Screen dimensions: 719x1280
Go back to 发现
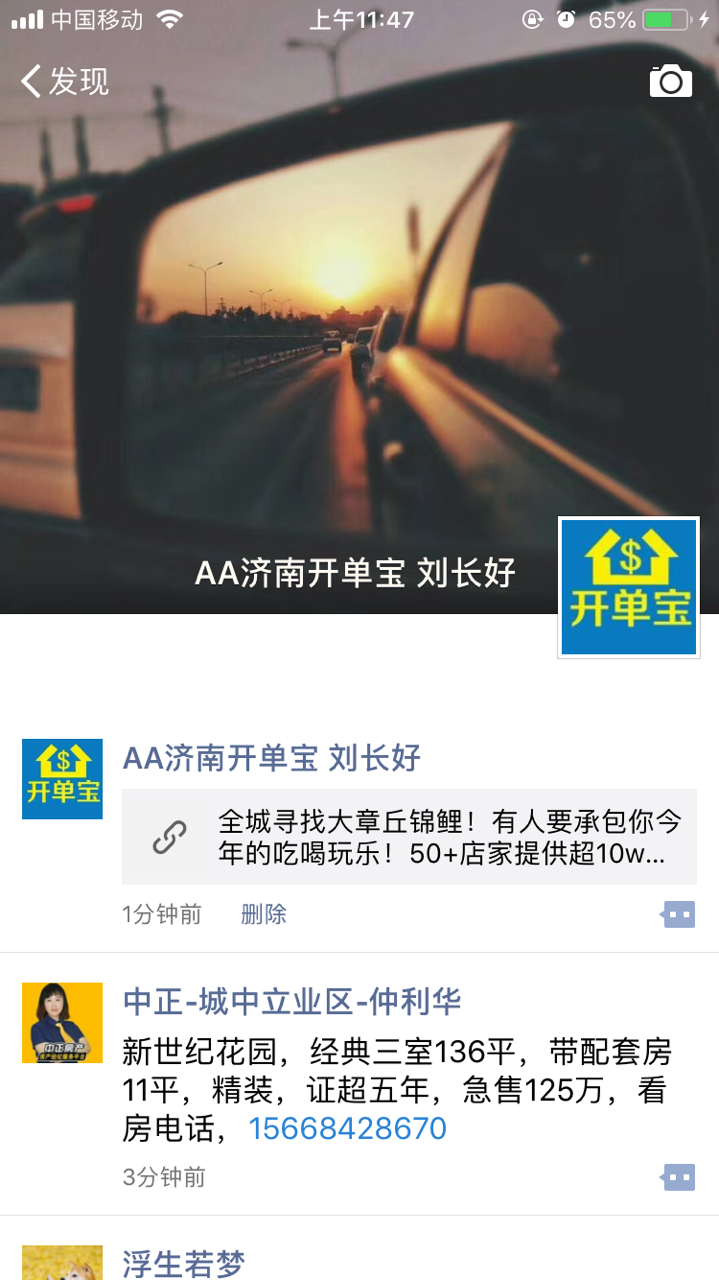[64, 81]
